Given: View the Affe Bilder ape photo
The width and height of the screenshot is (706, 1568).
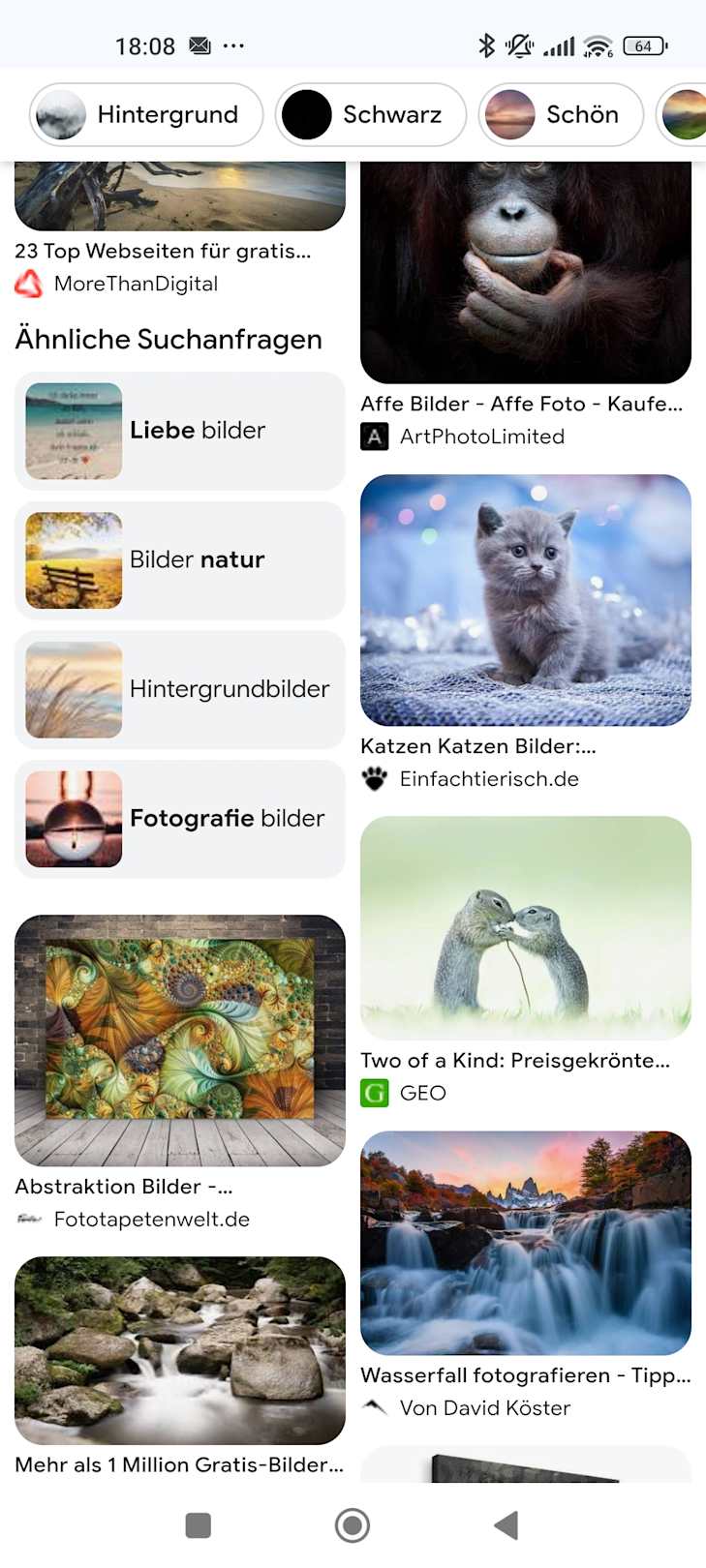Looking at the screenshot, I should click(525, 271).
